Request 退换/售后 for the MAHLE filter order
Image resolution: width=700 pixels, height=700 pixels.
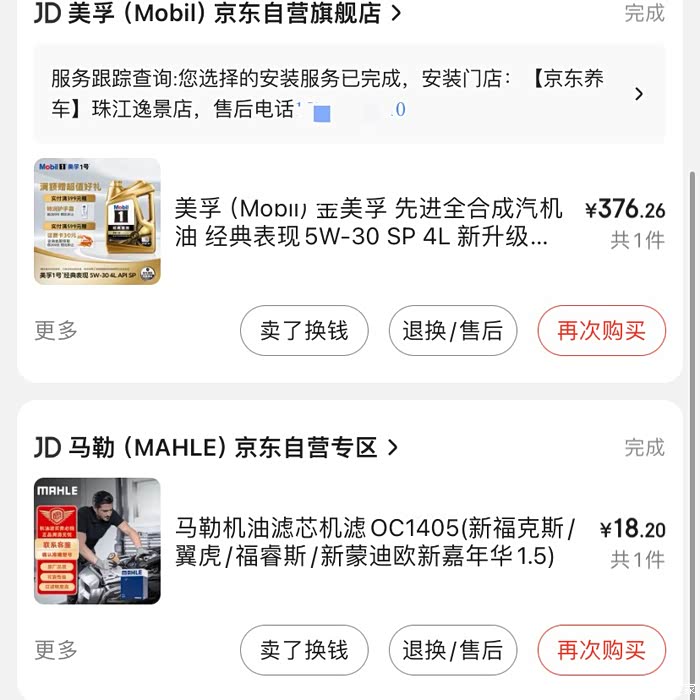[x=452, y=651]
